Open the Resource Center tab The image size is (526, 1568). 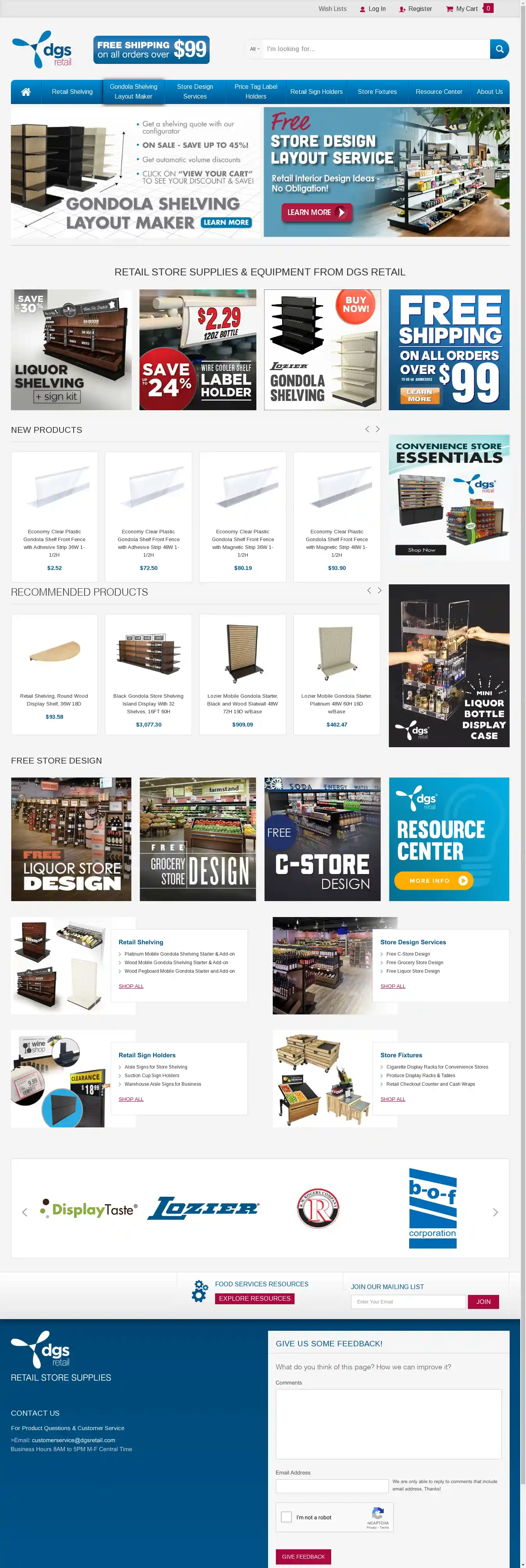pos(438,92)
